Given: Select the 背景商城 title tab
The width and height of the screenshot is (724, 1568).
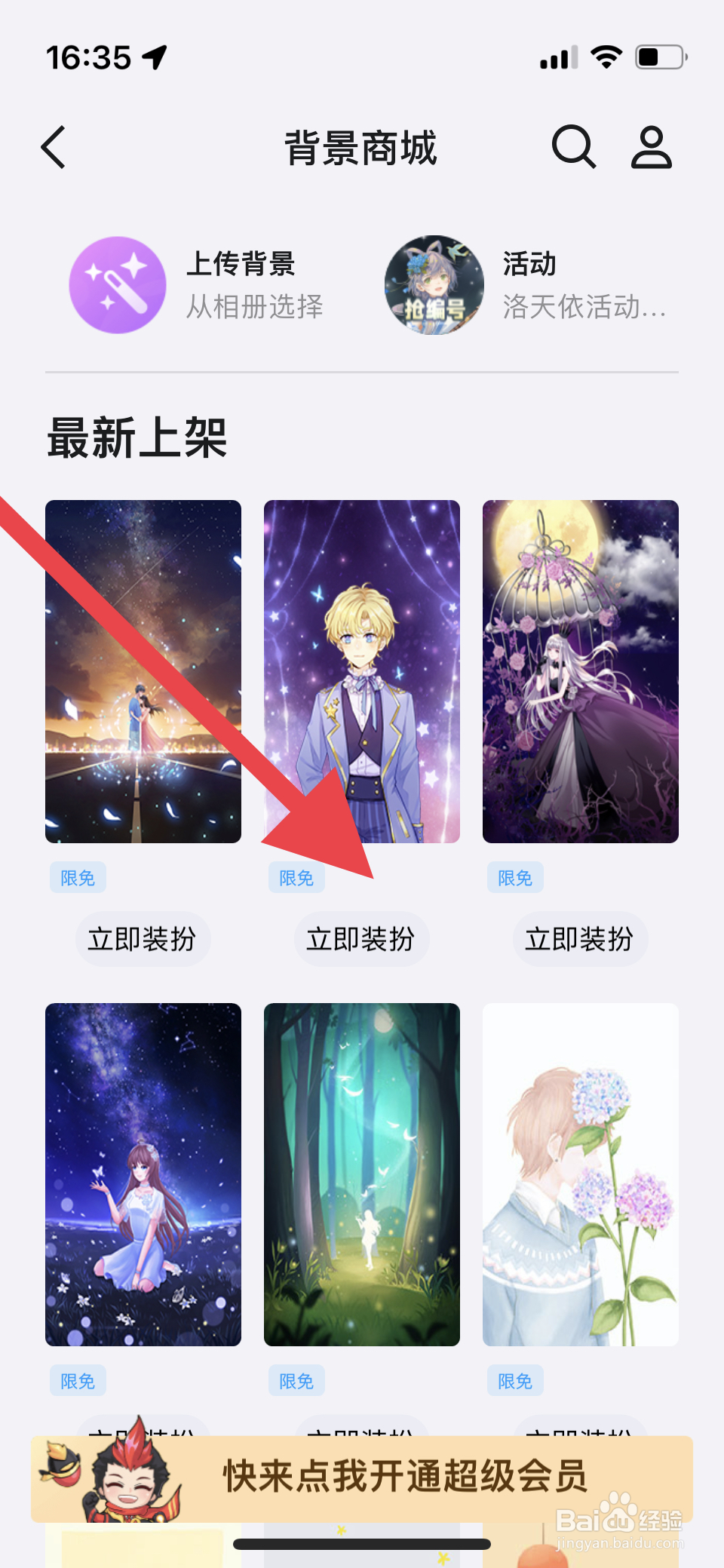Looking at the screenshot, I should tap(362, 147).
